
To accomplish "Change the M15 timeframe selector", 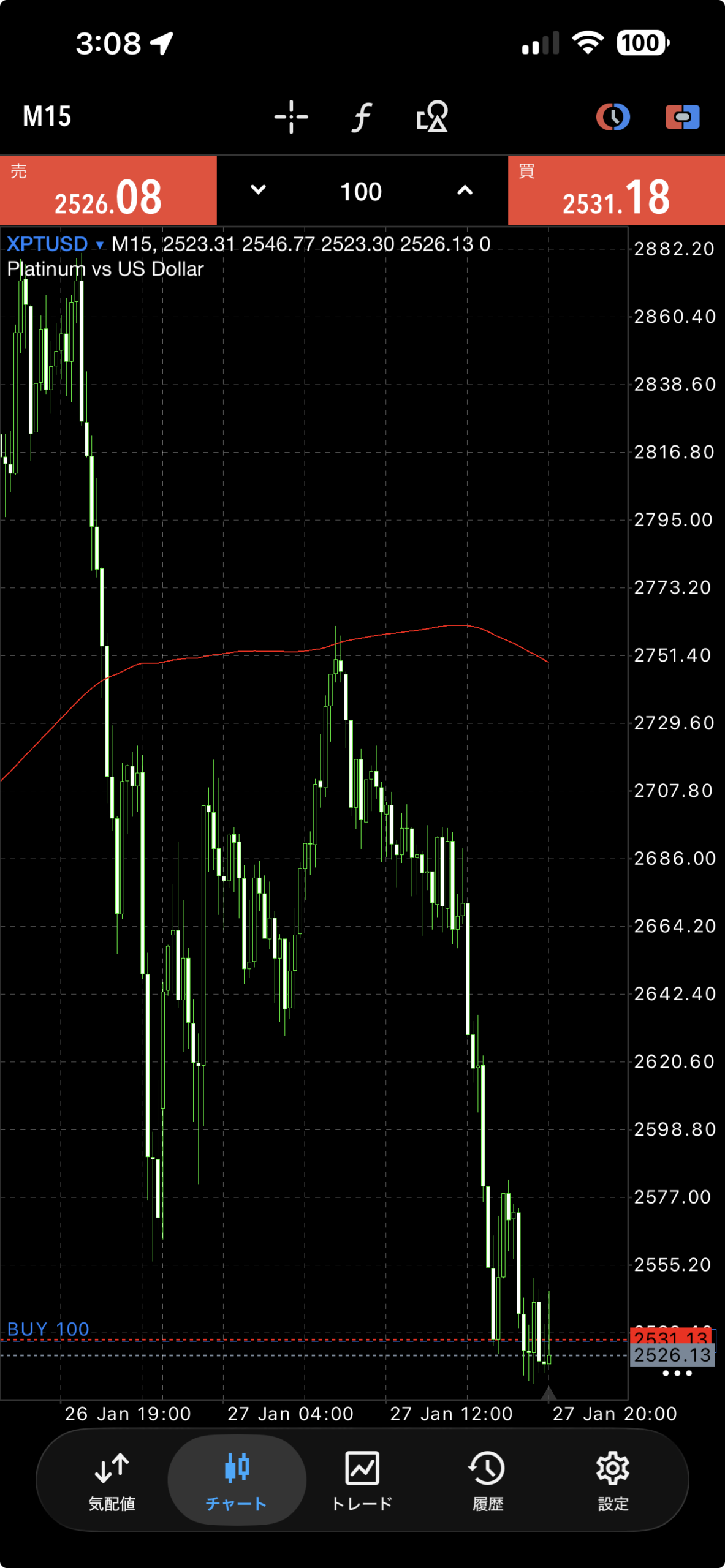I will click(47, 116).
